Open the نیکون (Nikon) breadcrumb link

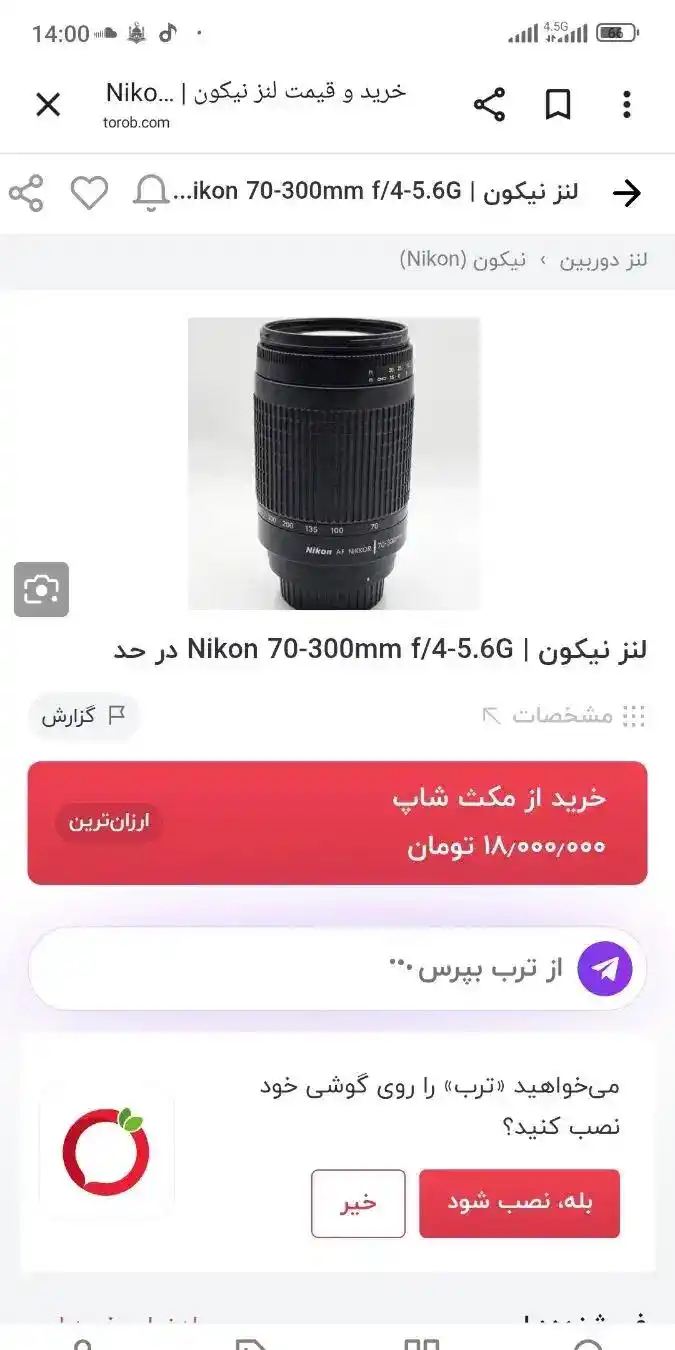pos(462,261)
